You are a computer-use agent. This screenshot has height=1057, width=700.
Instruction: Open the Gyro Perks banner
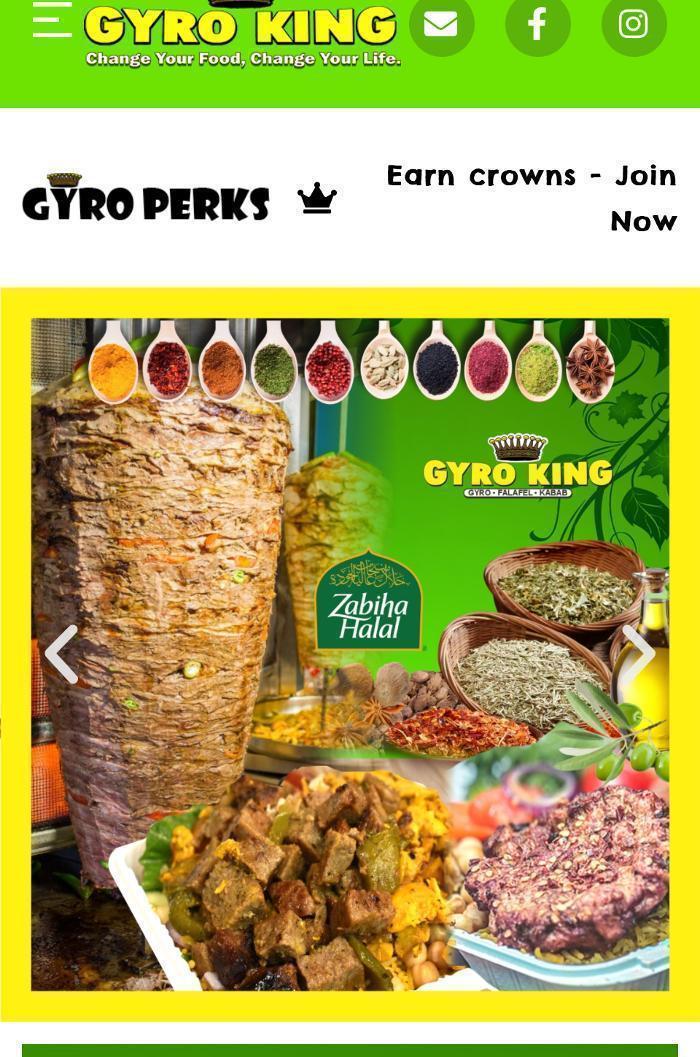click(146, 198)
